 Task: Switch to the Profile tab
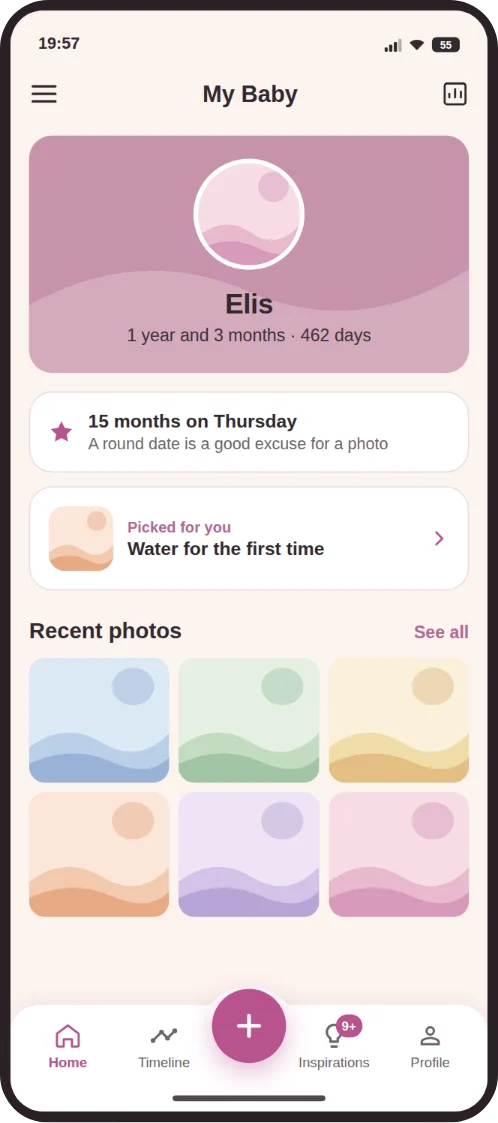pyautogui.click(x=430, y=1046)
